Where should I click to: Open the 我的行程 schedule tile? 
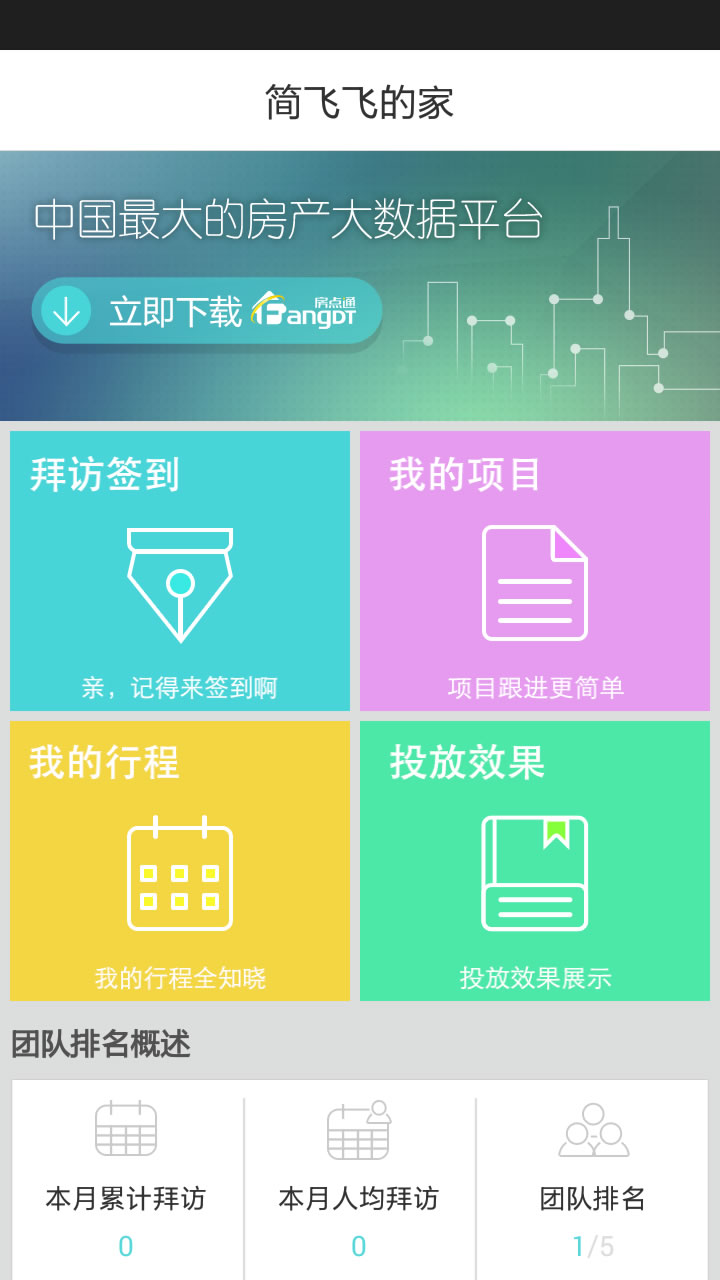tap(180, 861)
